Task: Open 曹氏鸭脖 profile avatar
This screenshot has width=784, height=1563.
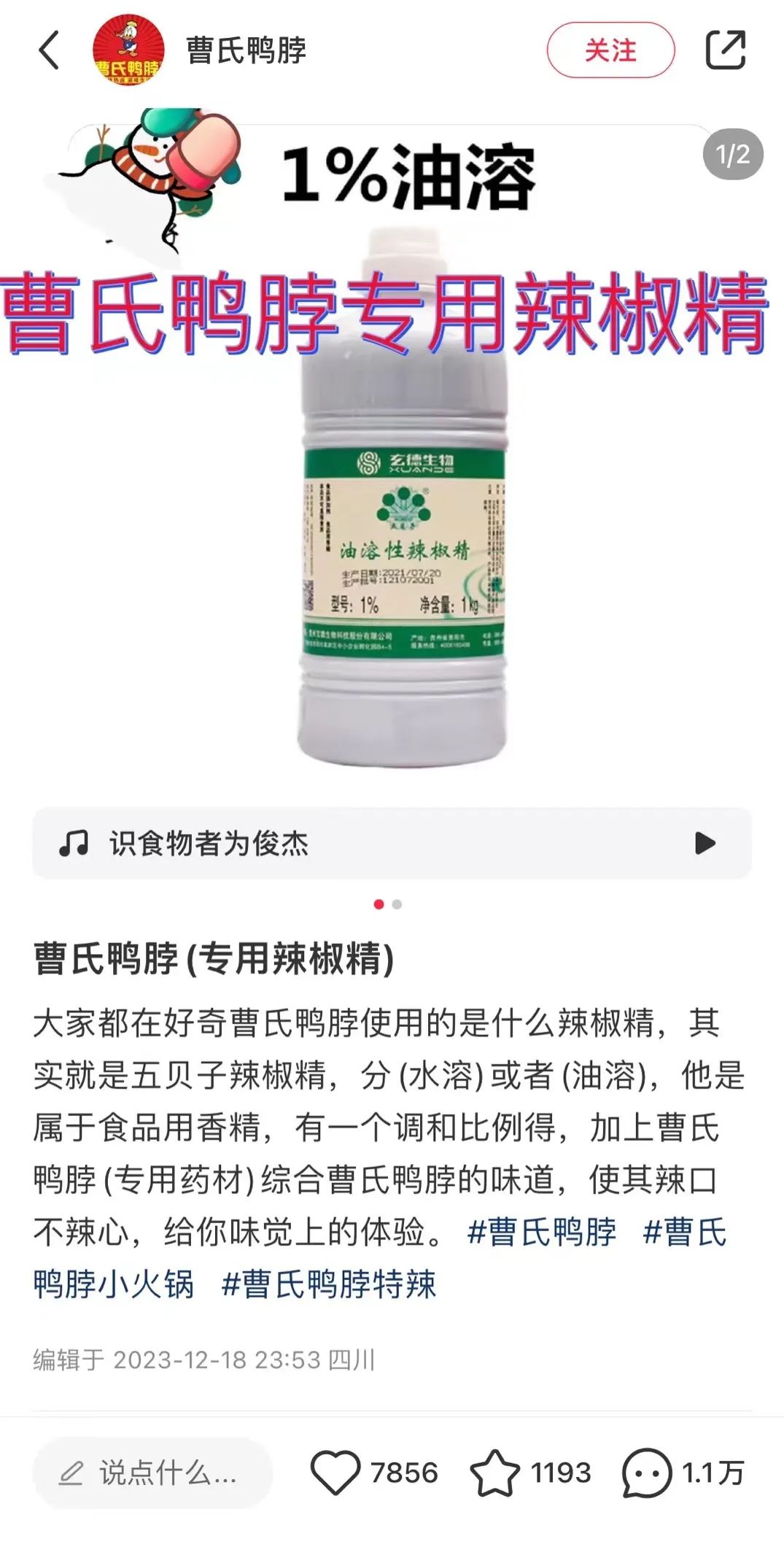Action: pos(128,51)
